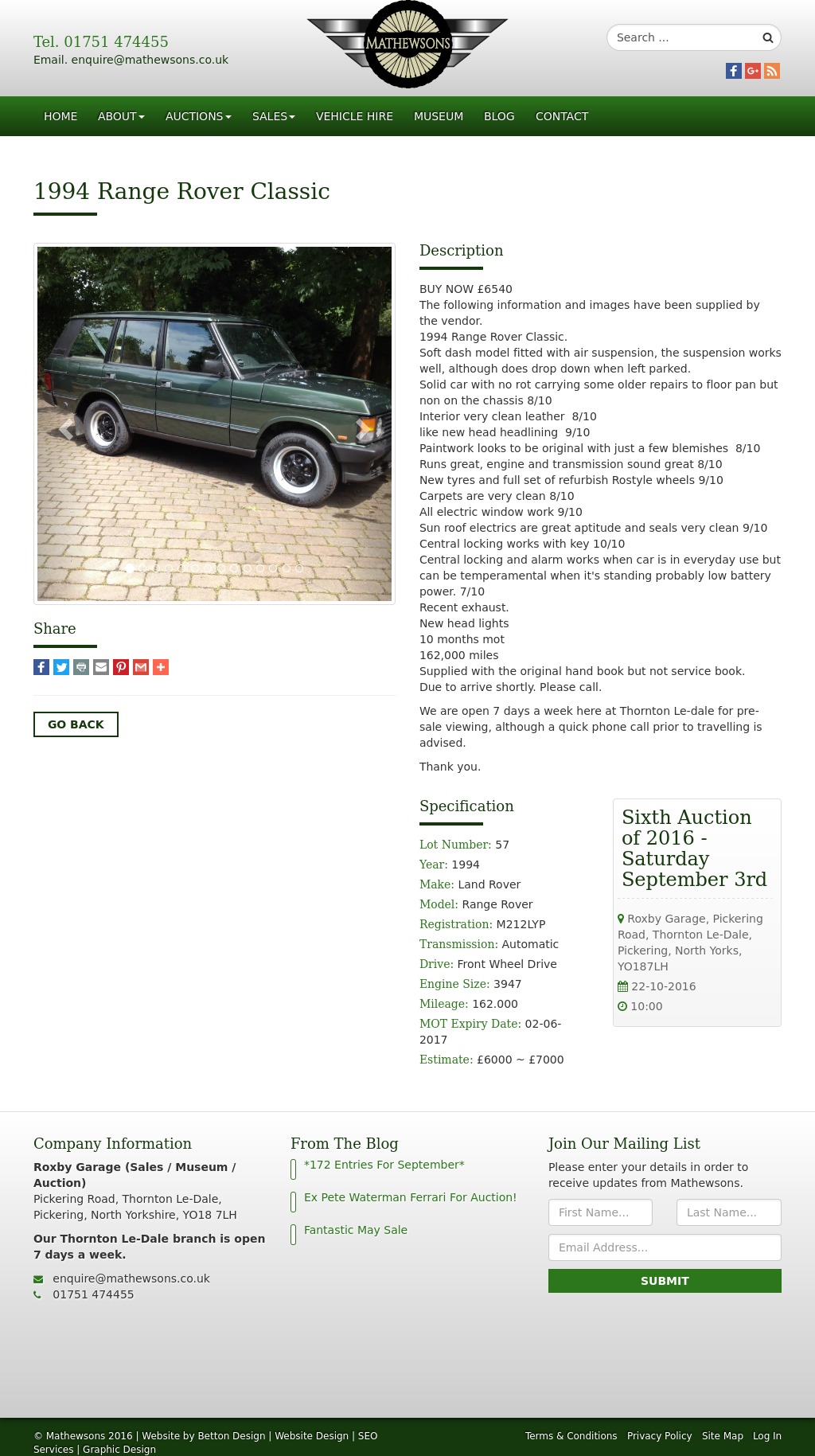Show the previous Range Rover photo

pyautogui.click(x=66, y=428)
